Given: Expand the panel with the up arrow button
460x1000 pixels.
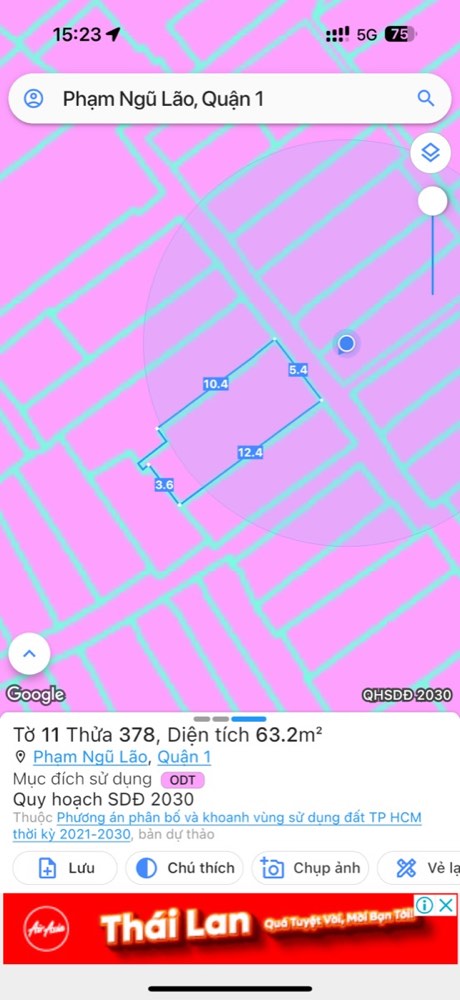Looking at the screenshot, I should click(29, 654).
